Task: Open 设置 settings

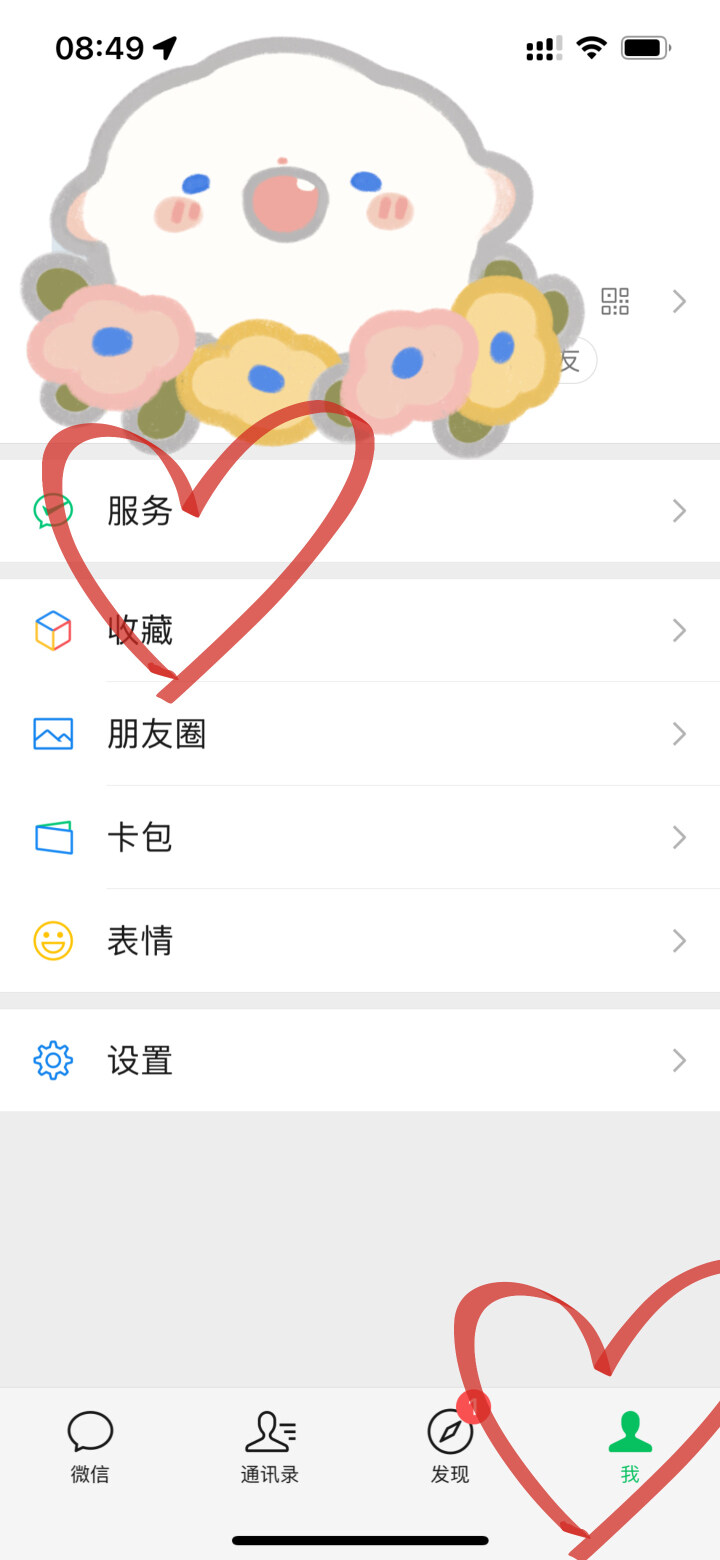Action: click(x=360, y=1060)
